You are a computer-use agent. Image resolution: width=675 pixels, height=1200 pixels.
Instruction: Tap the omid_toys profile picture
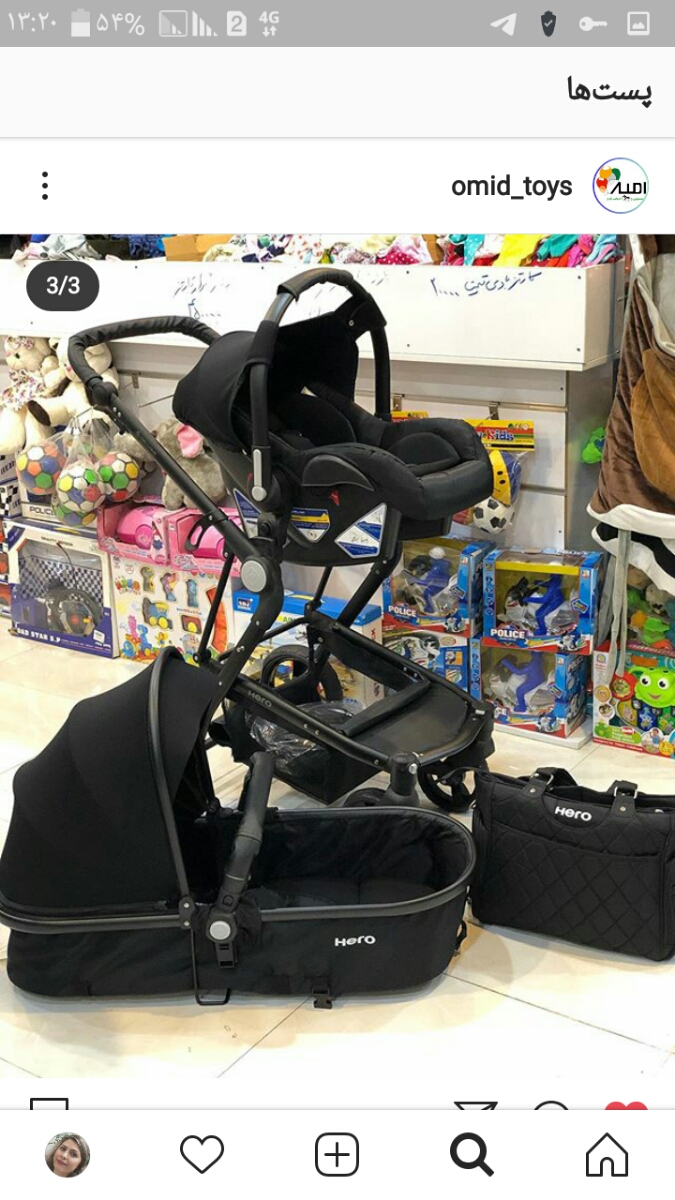tap(620, 186)
